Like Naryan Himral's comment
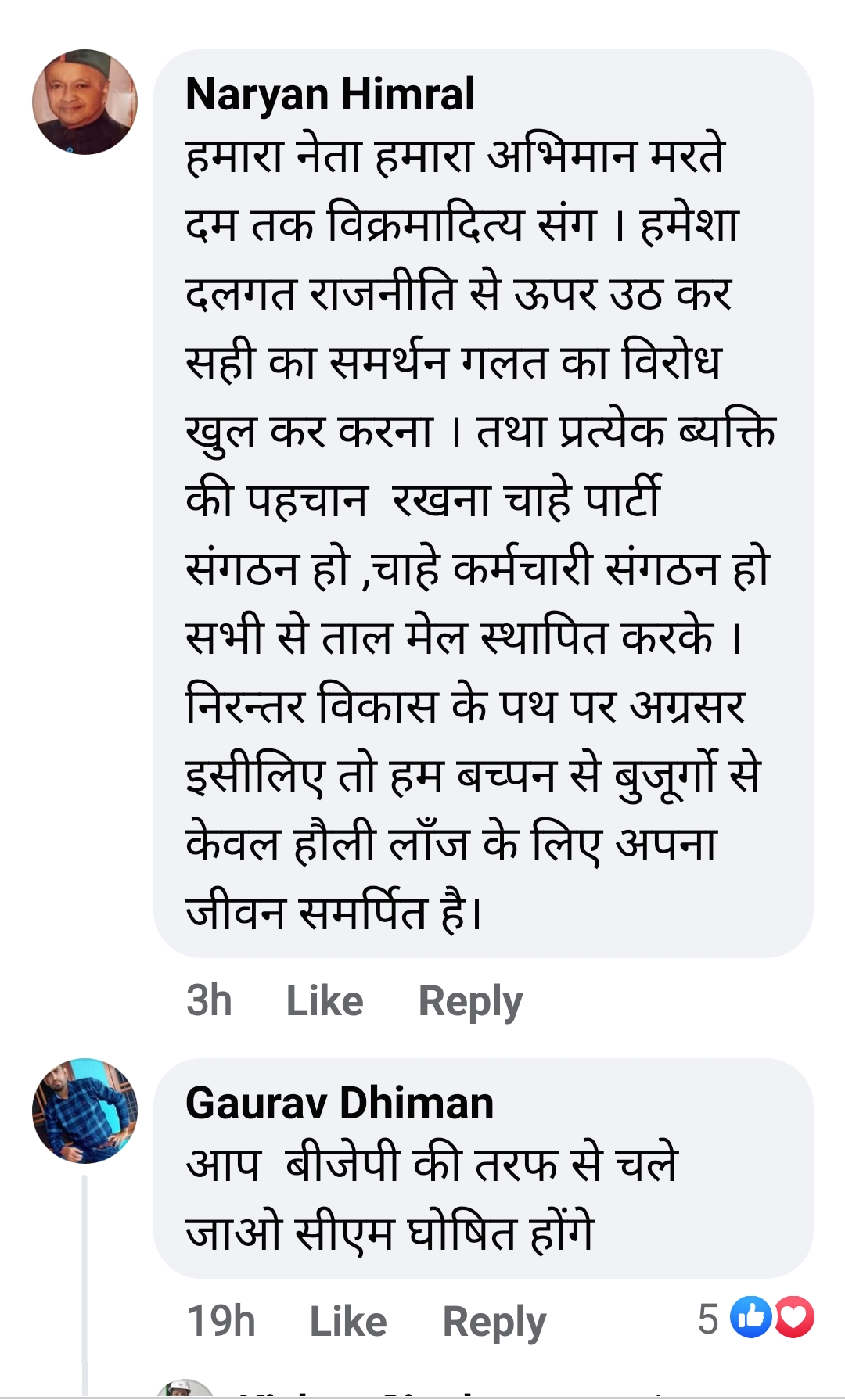The height and width of the screenshot is (1400, 845). tap(325, 1000)
